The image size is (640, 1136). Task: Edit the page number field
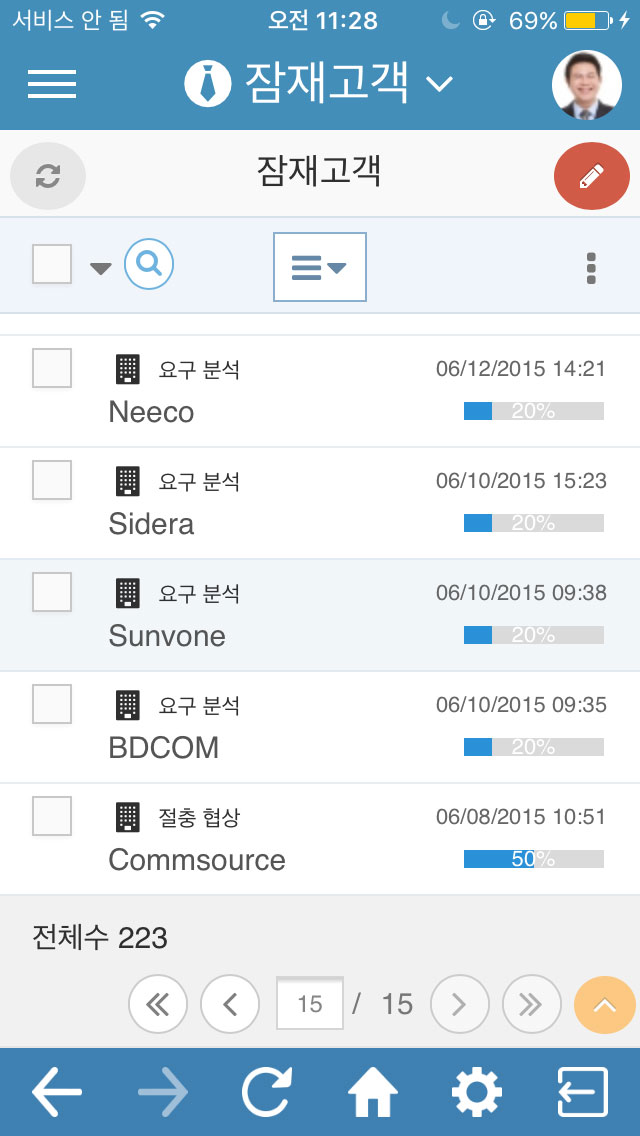(310, 1003)
